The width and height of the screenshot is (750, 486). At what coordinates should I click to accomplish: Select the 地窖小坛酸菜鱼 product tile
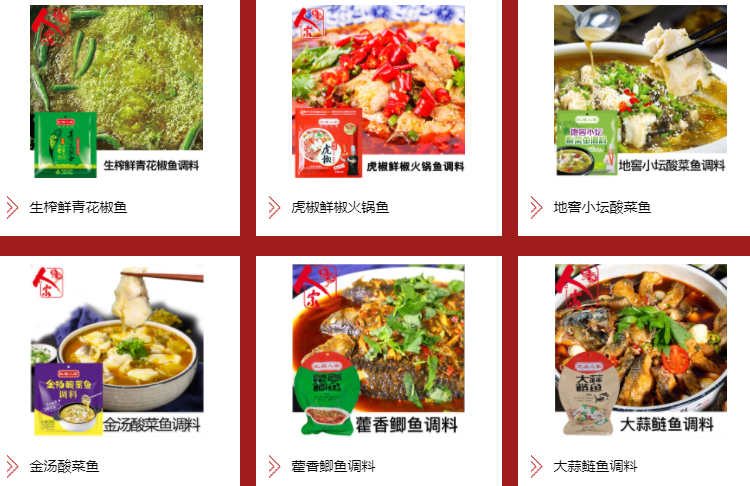[x=640, y=92]
